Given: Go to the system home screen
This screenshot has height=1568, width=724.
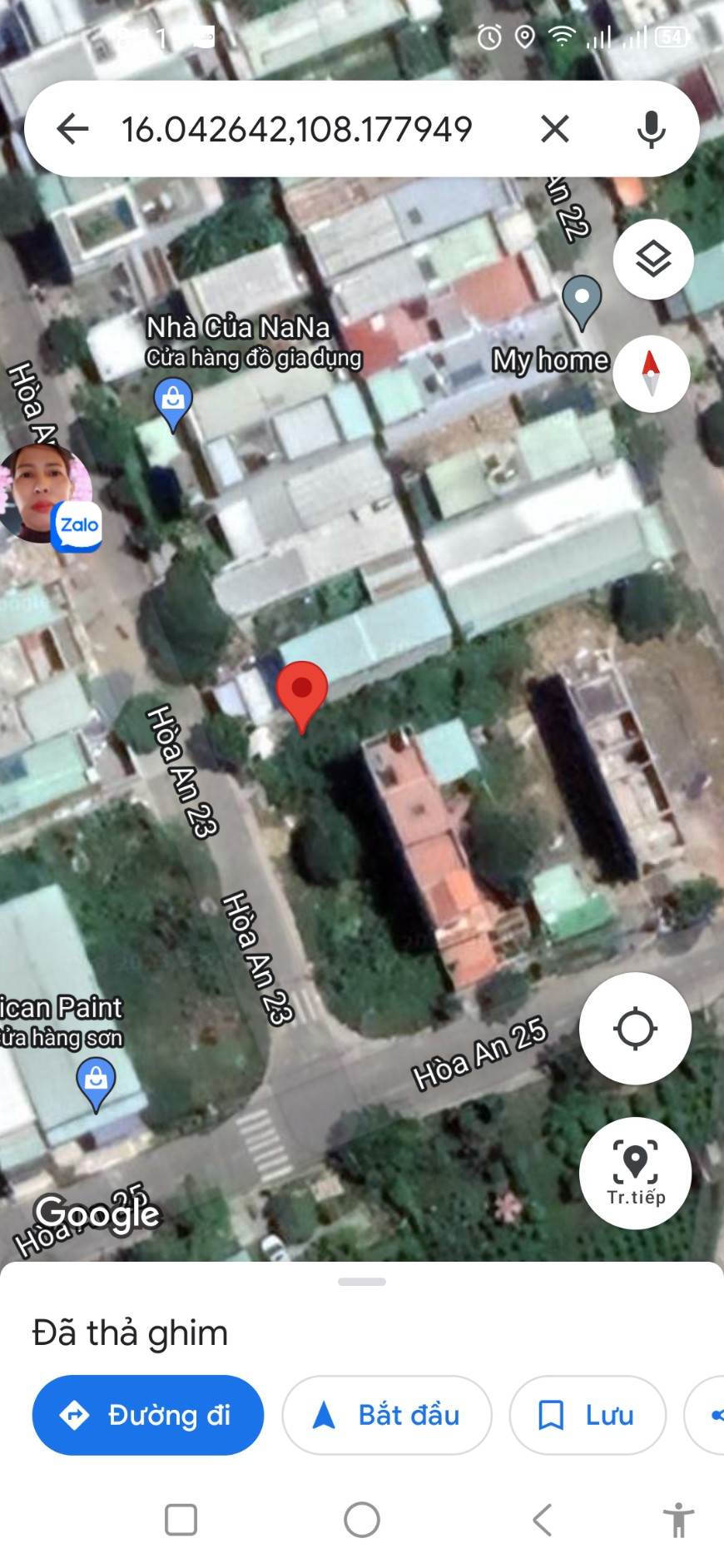Looking at the screenshot, I should point(362,1520).
